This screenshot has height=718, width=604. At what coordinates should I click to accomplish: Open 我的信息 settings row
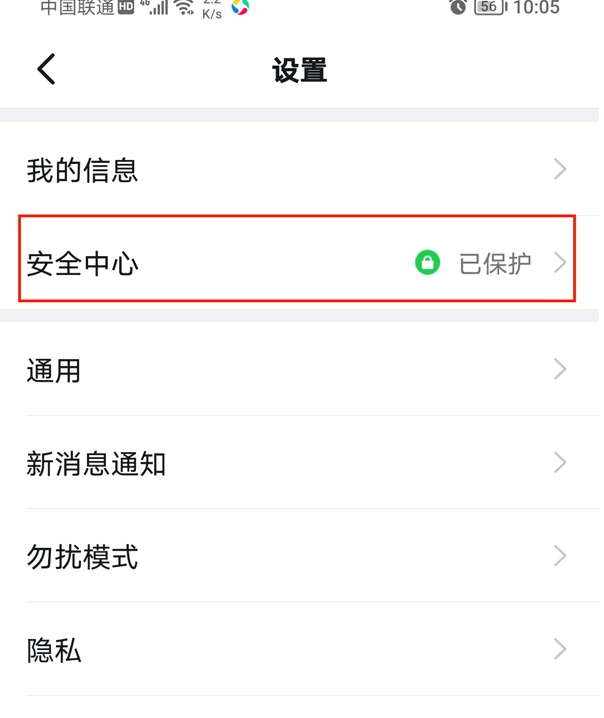coord(300,170)
